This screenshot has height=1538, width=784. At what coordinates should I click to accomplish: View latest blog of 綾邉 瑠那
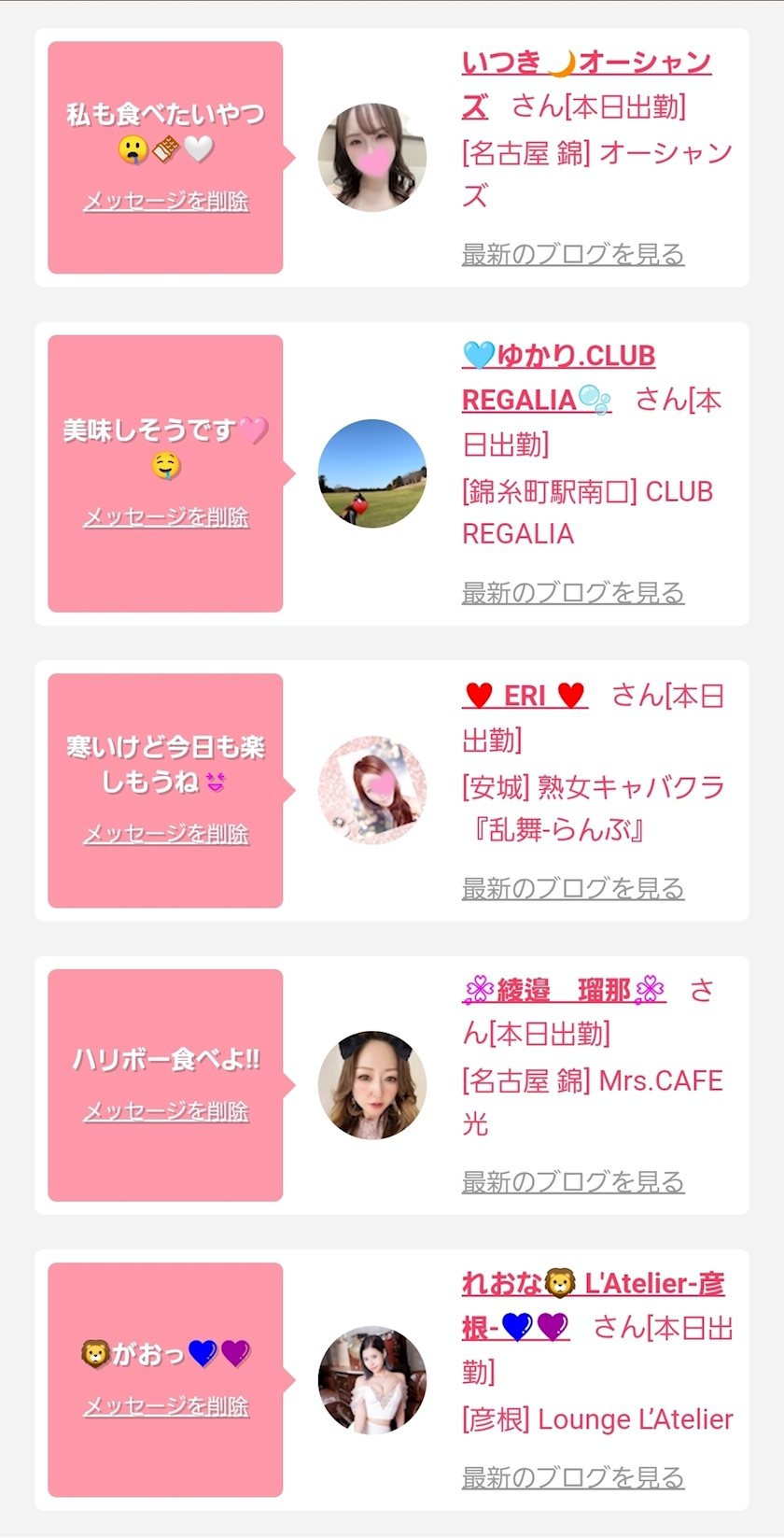pos(572,1181)
